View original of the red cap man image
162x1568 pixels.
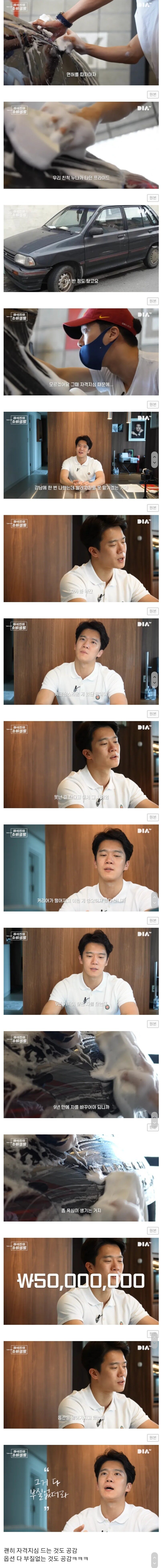pos(152,404)
